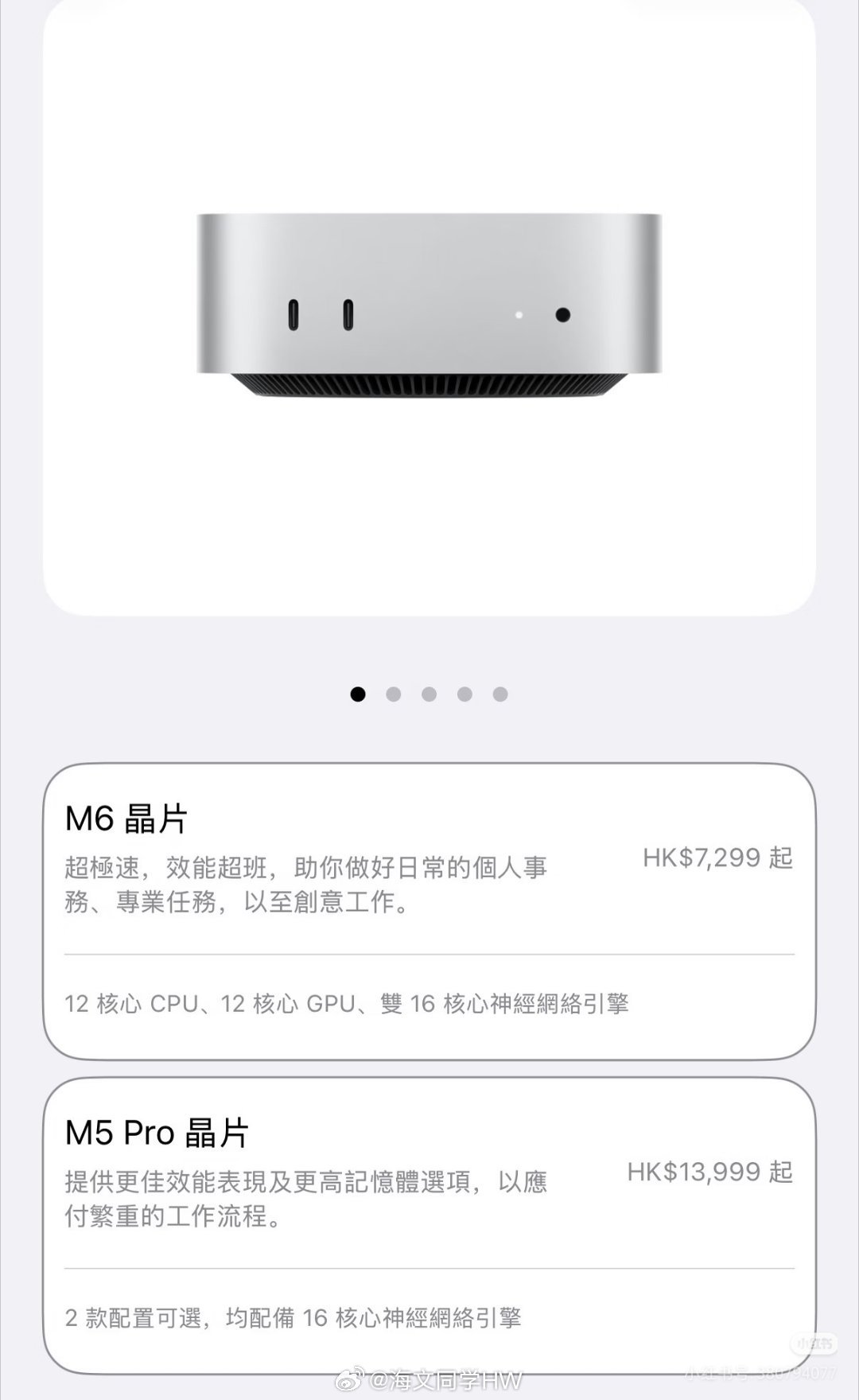This screenshot has width=859, height=1400.
Task: Select the M5 Pro 晶片 option card
Action: coord(429,1226)
